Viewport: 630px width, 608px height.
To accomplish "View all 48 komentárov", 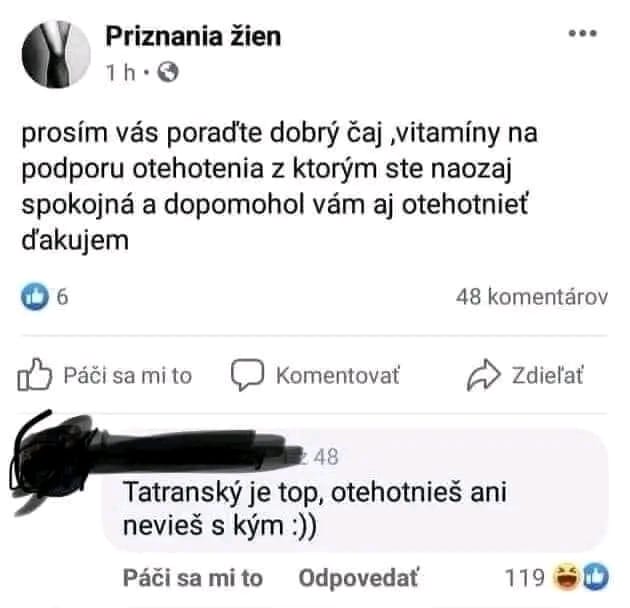I will 531,296.
